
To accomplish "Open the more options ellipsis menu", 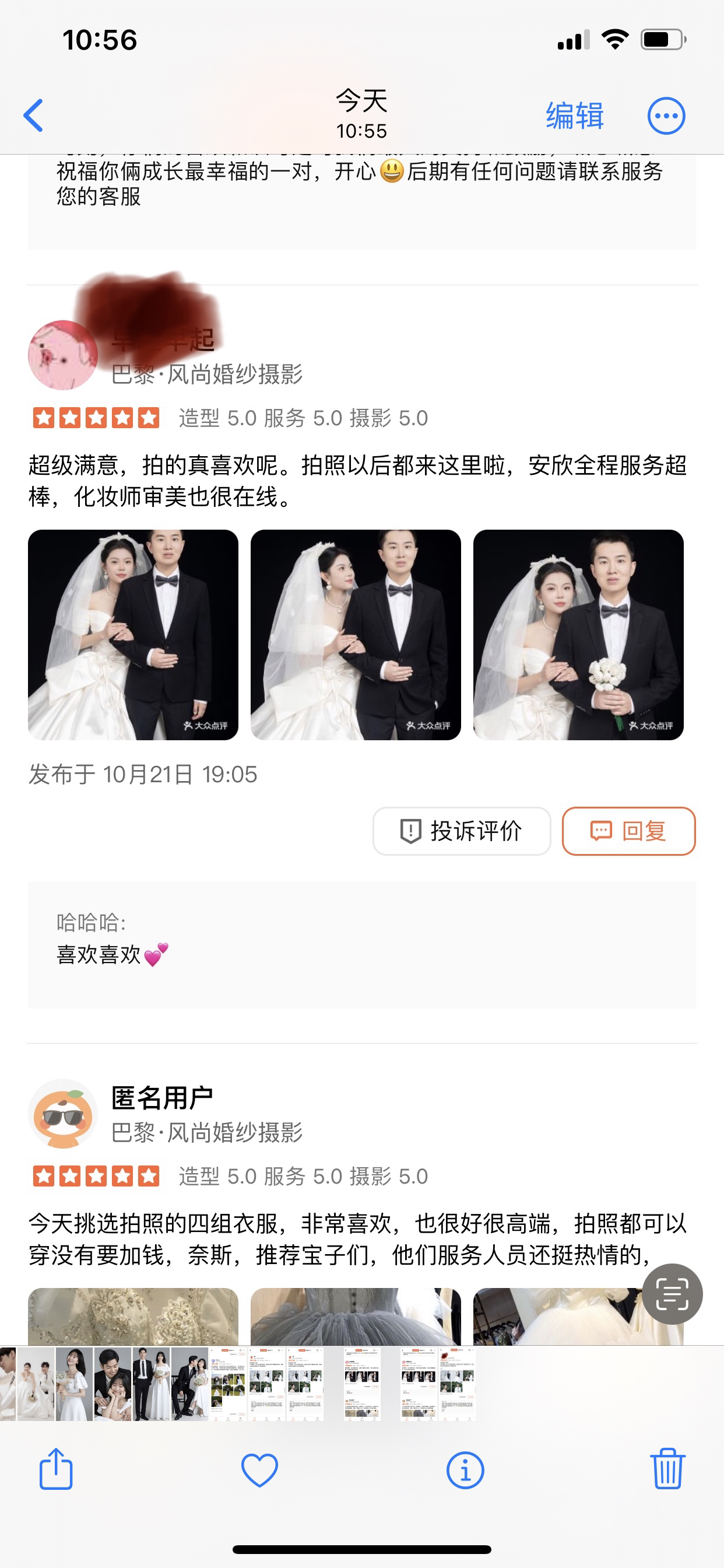I will pyautogui.click(x=666, y=116).
